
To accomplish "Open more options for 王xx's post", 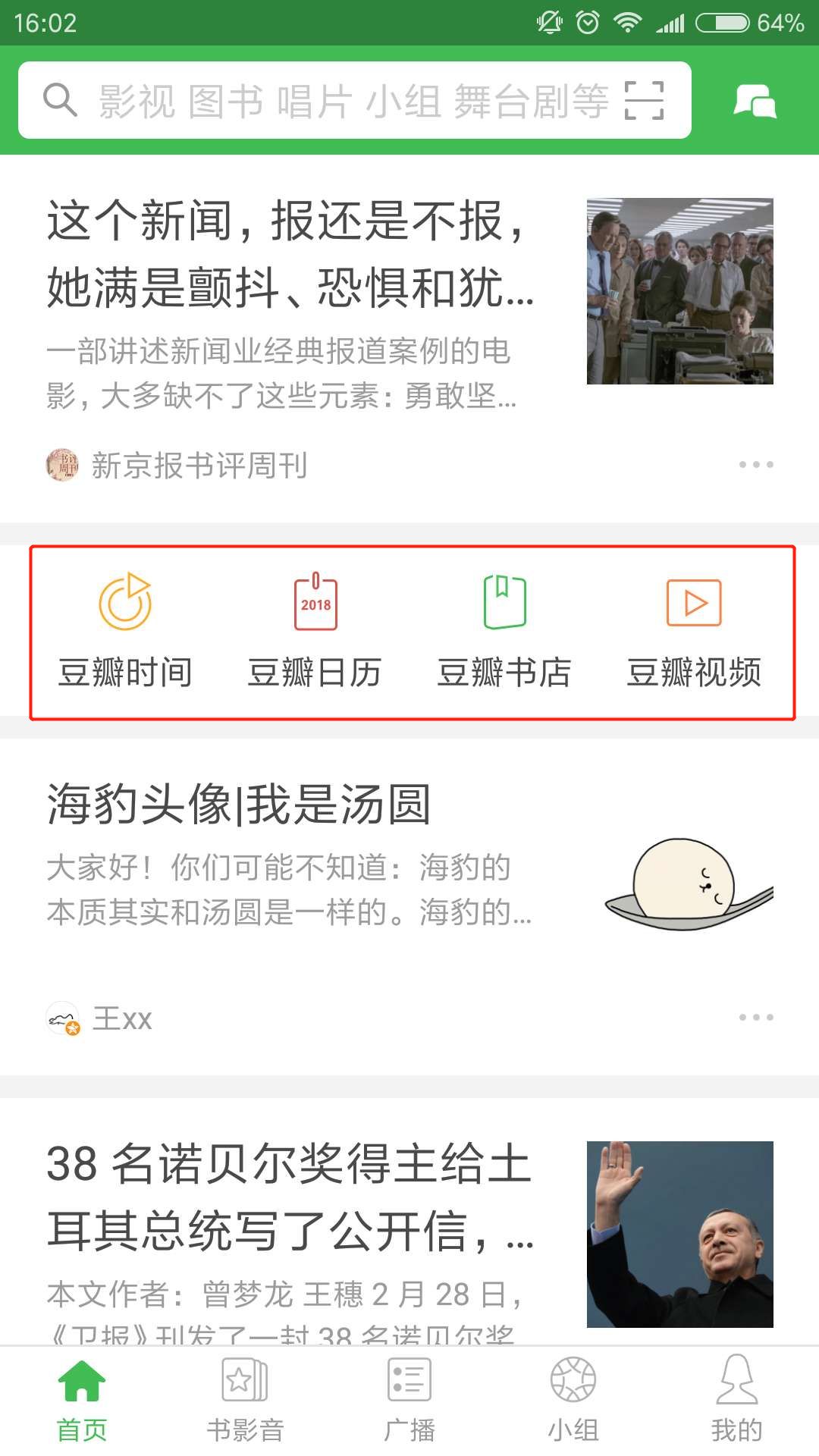I will point(756,1018).
